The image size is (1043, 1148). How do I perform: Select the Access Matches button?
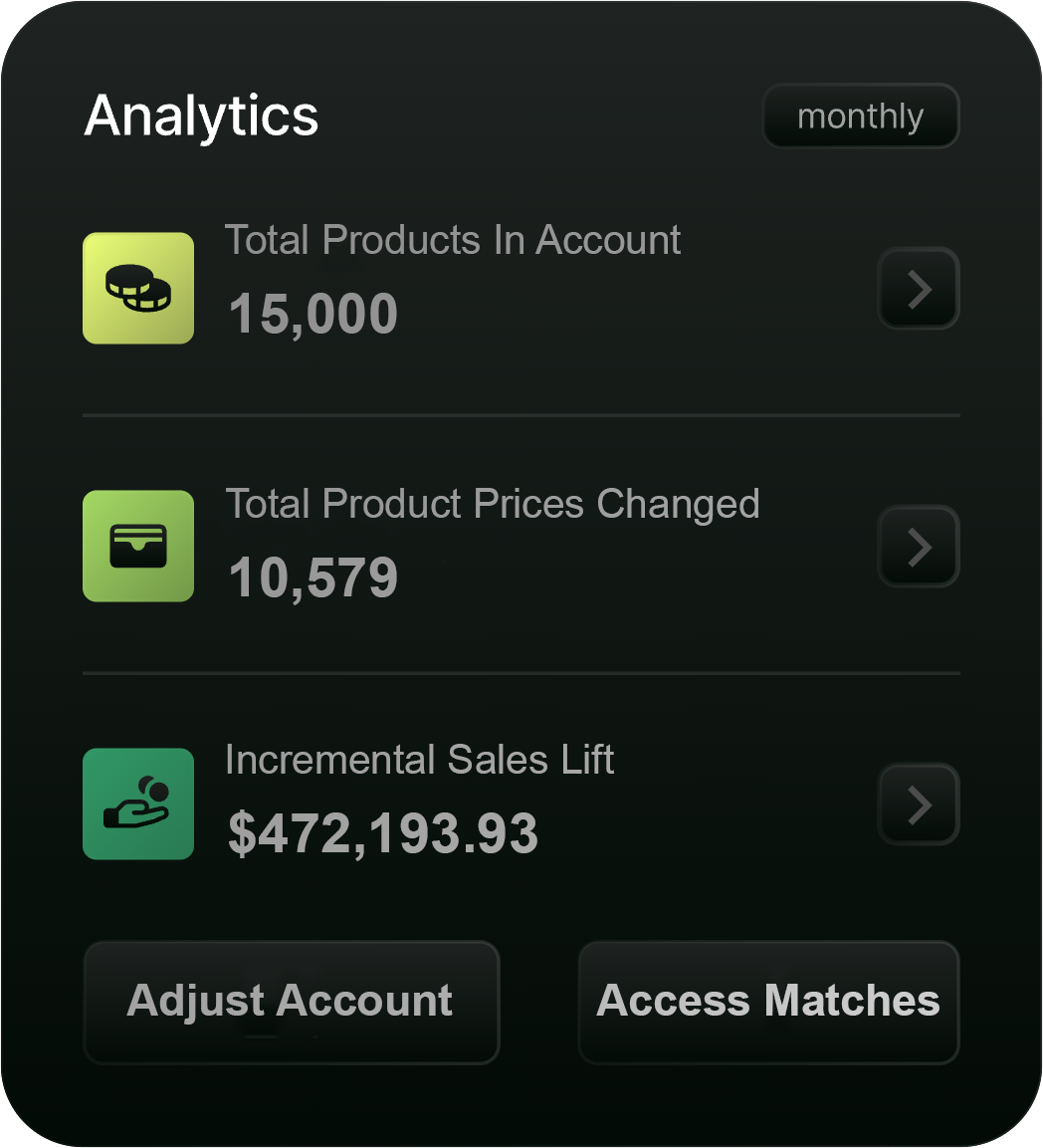coord(768,1002)
